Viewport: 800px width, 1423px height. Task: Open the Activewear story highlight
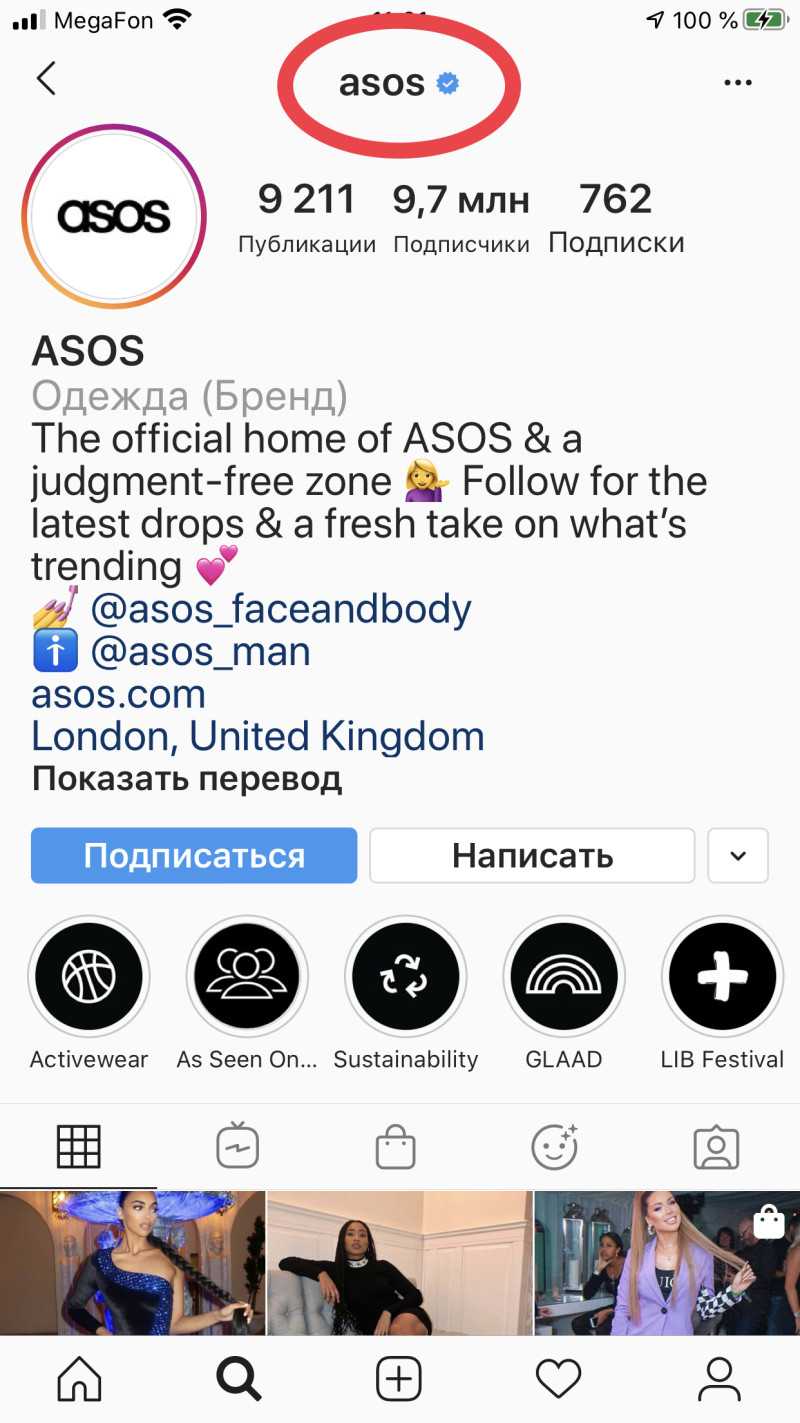click(89, 977)
